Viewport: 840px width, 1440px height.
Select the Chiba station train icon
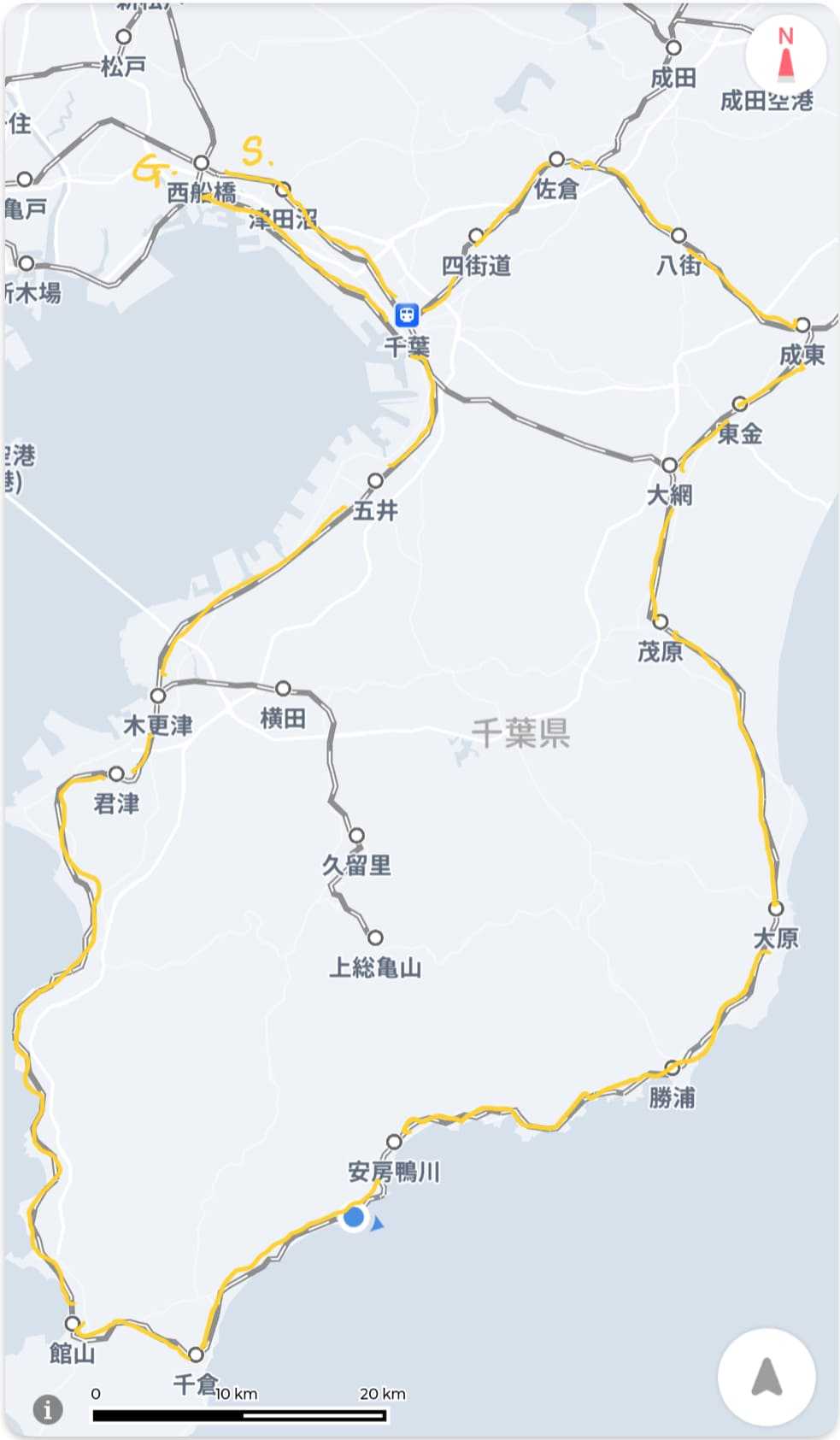tap(407, 315)
